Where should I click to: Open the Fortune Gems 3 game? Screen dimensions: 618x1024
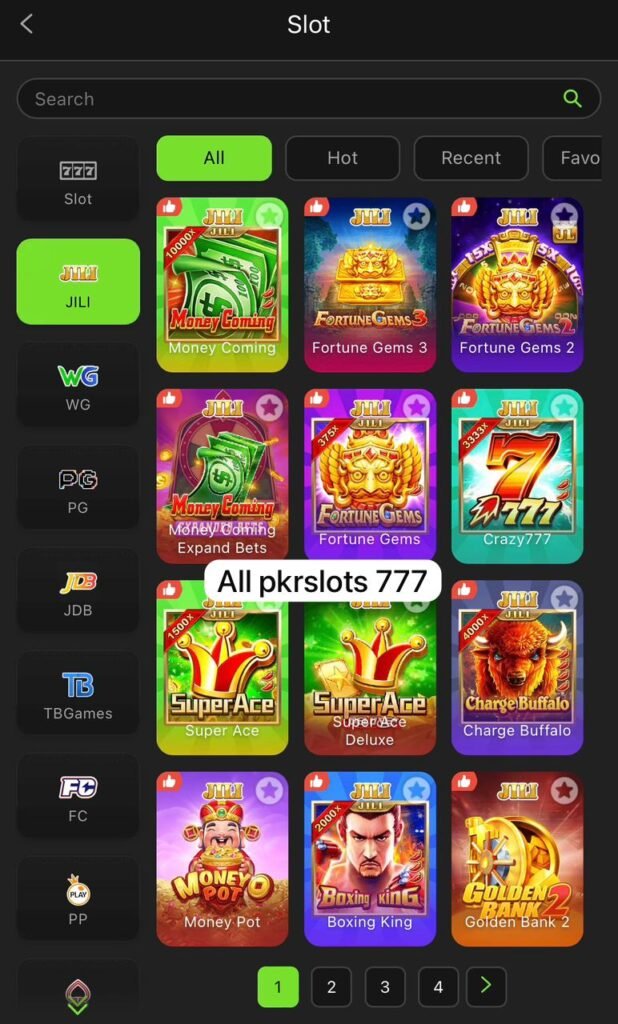tap(369, 285)
